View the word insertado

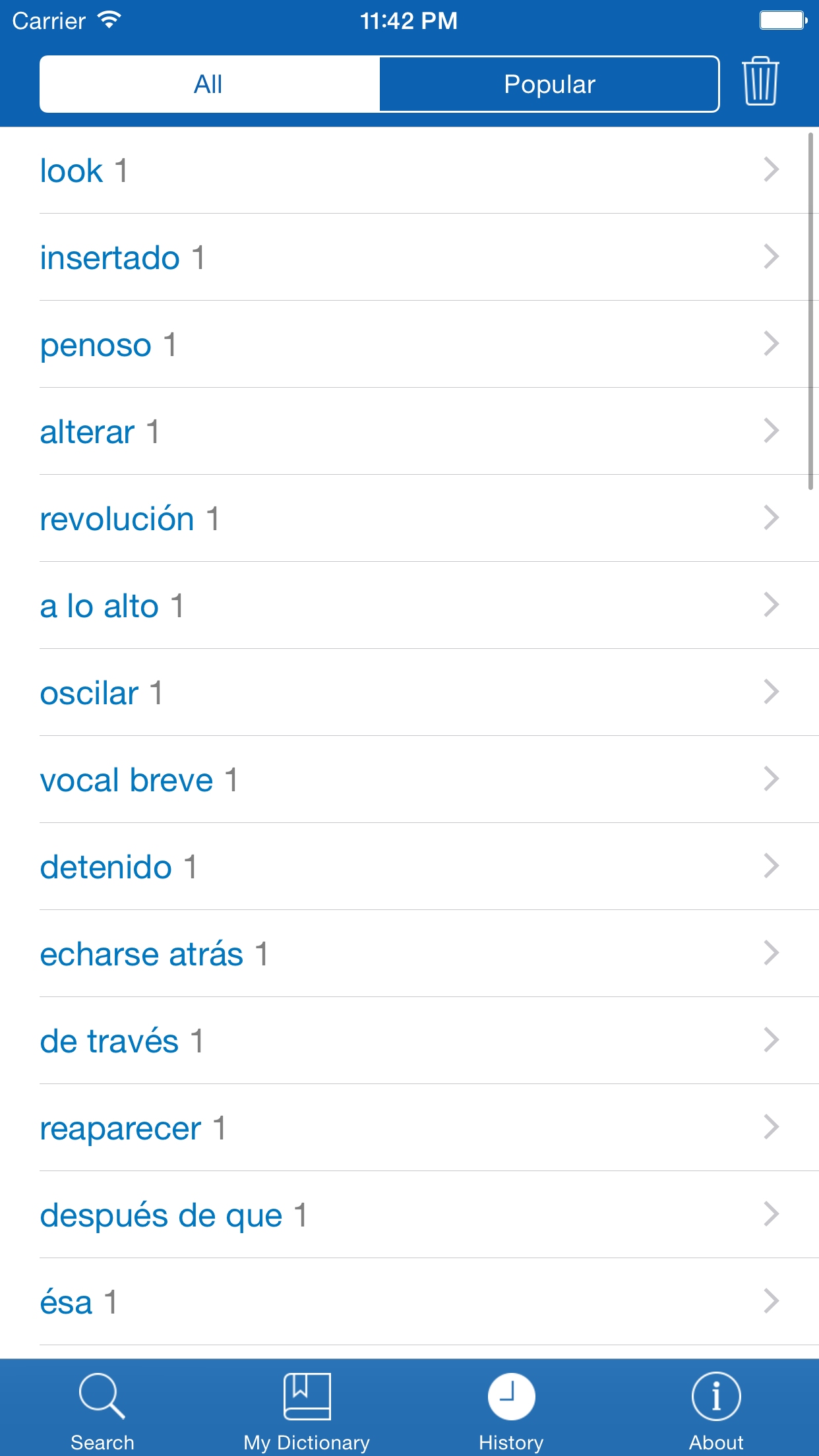tap(409, 258)
